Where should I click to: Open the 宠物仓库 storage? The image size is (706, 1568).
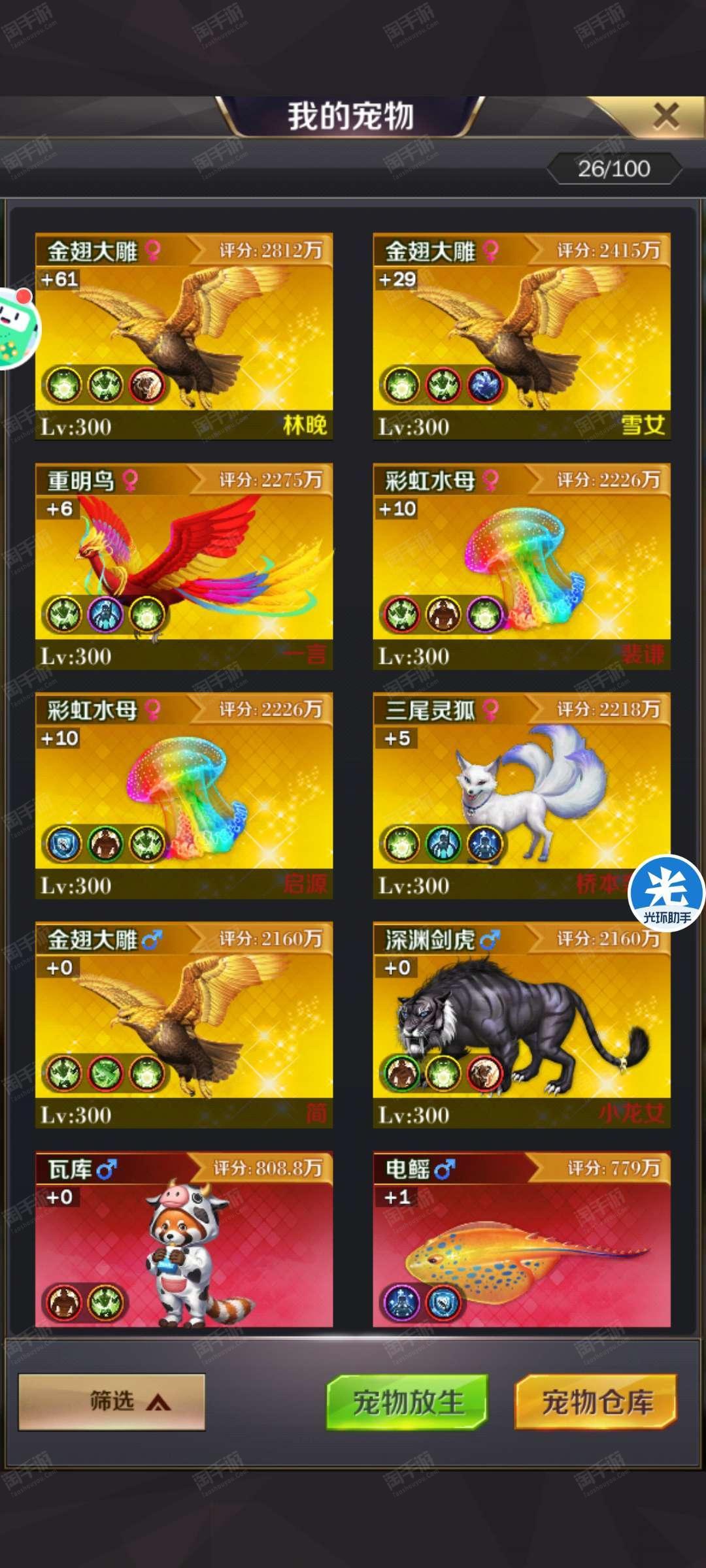click(x=596, y=1402)
